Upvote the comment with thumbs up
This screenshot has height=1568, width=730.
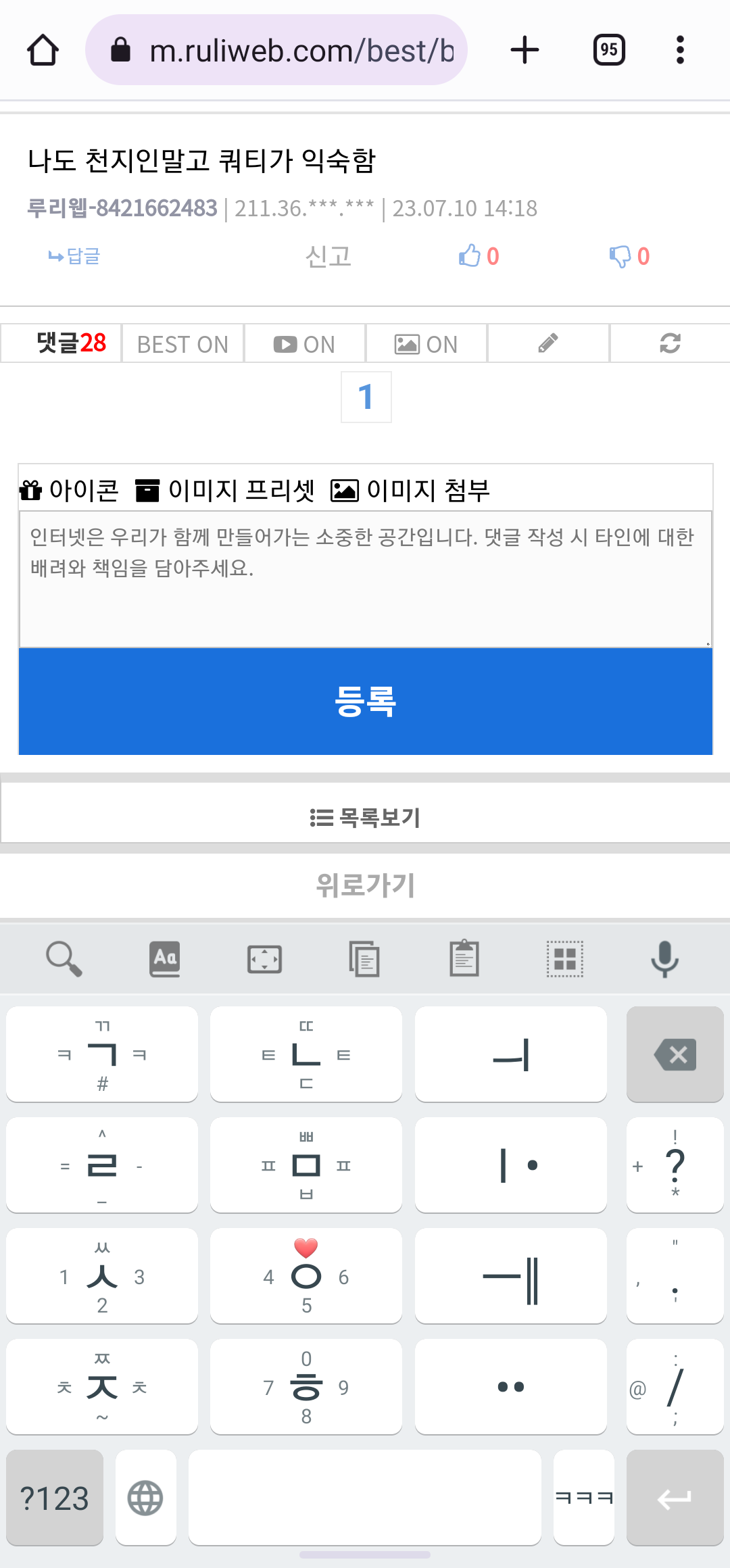[x=479, y=256]
